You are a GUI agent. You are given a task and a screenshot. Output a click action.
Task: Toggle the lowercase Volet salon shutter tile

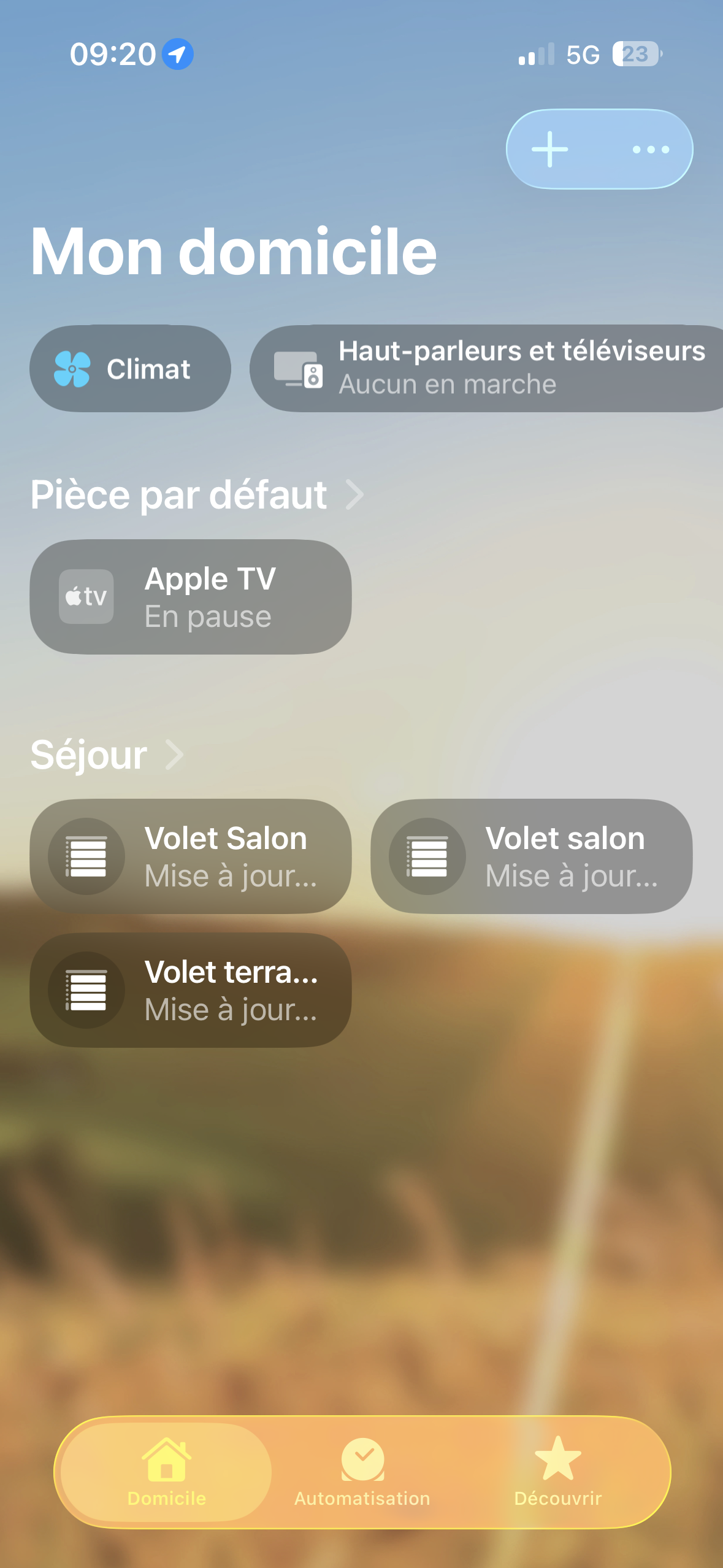pyautogui.click(x=427, y=856)
